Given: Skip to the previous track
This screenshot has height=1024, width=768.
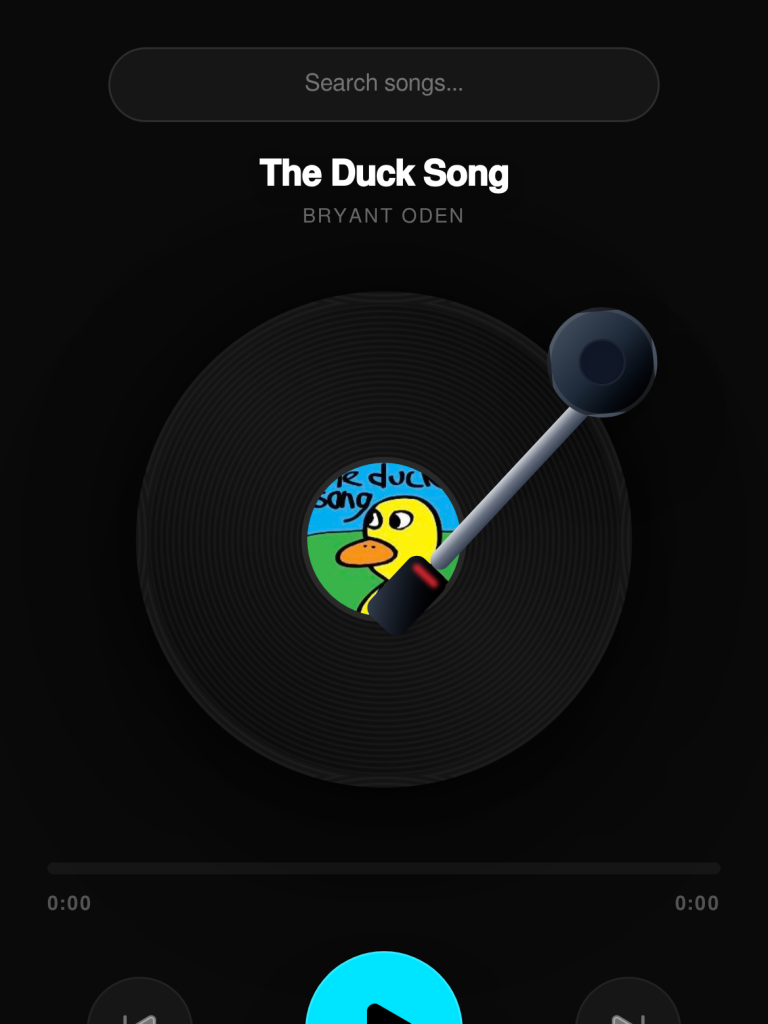Looking at the screenshot, I should pyautogui.click(x=140, y=1010).
